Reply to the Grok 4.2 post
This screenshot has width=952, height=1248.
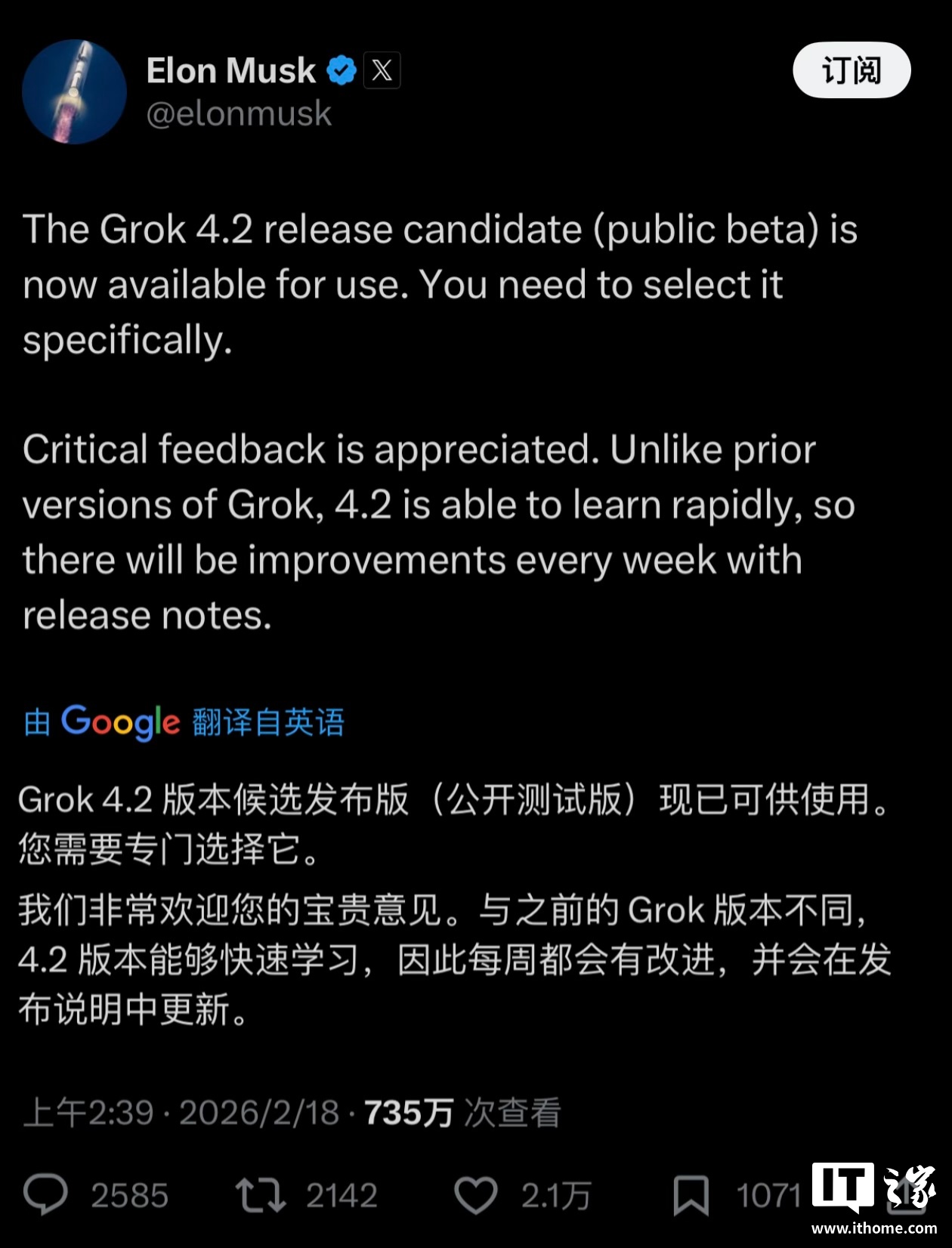(46, 1195)
